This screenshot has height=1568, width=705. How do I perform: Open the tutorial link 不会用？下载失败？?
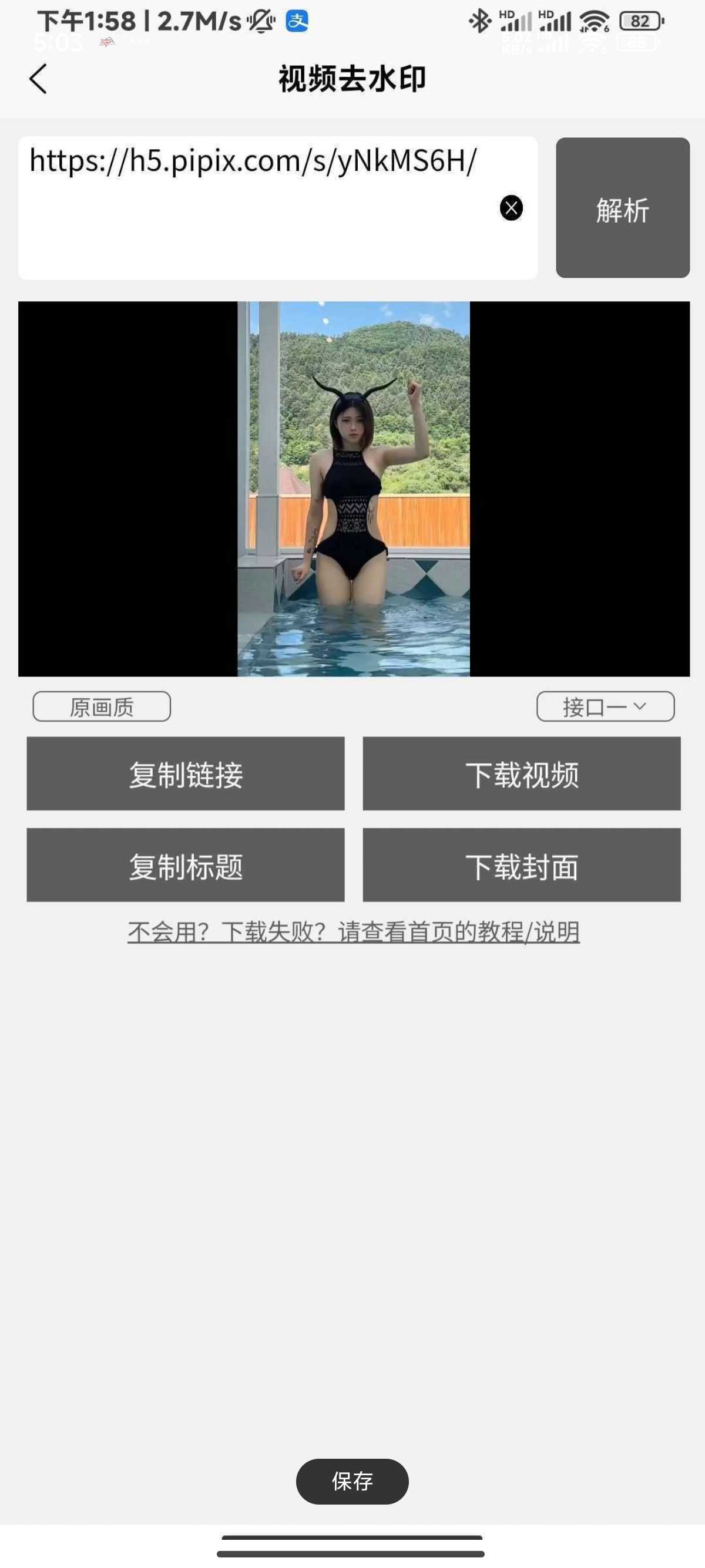[353, 932]
